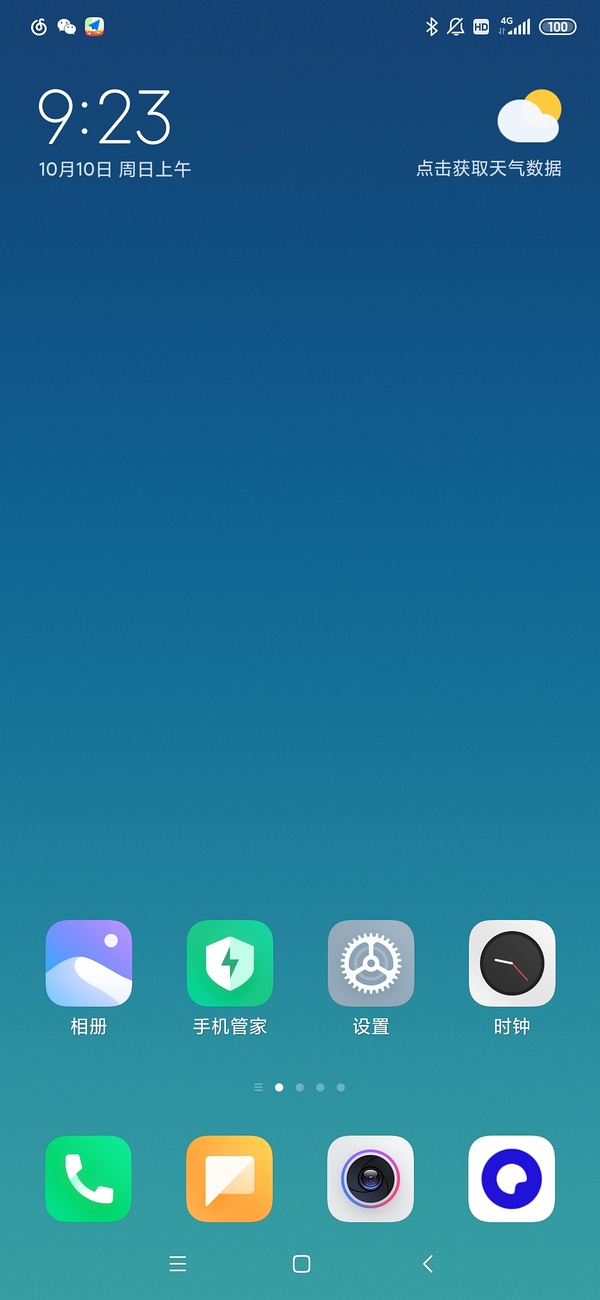Launch 手机管家 security app
Viewport: 600px width, 1300px height.
coord(230,963)
